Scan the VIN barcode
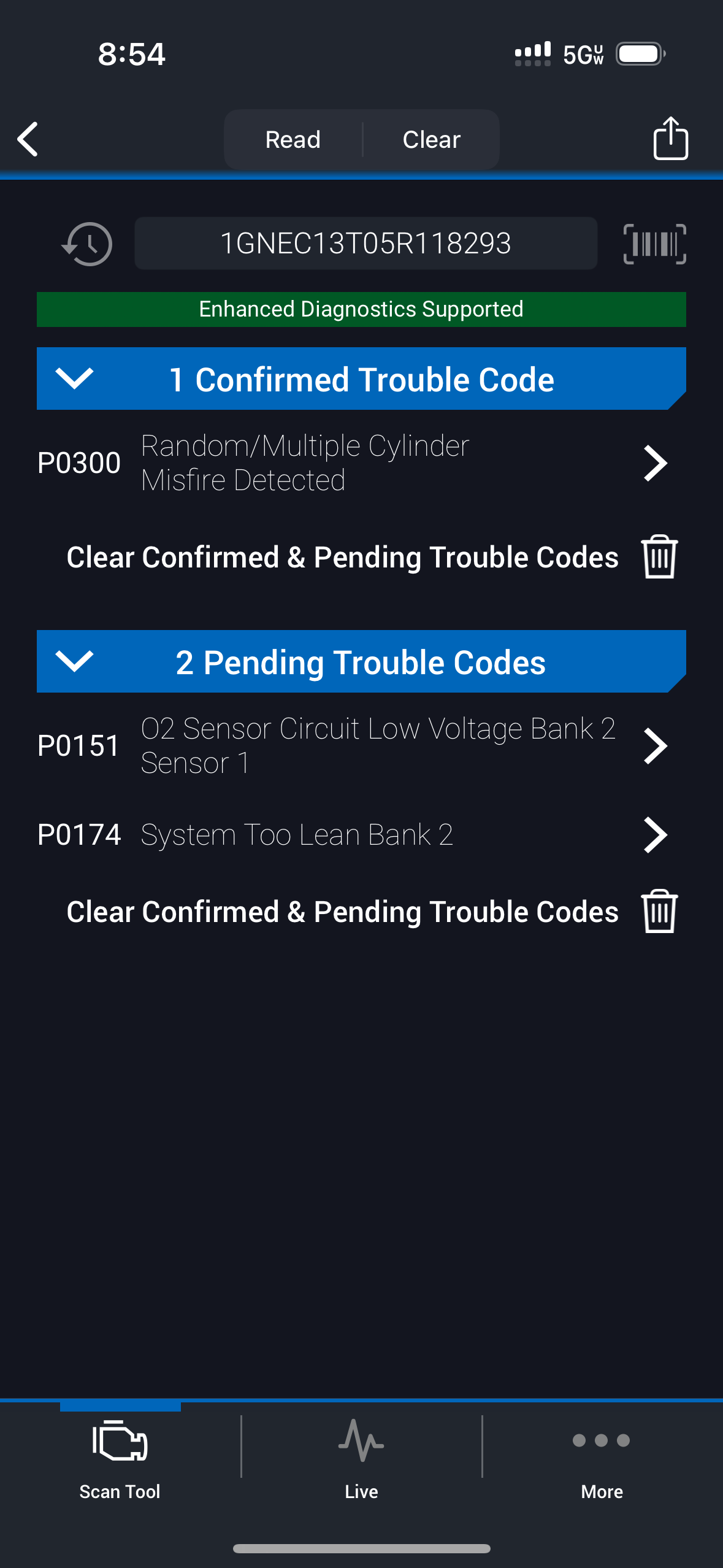 point(654,244)
